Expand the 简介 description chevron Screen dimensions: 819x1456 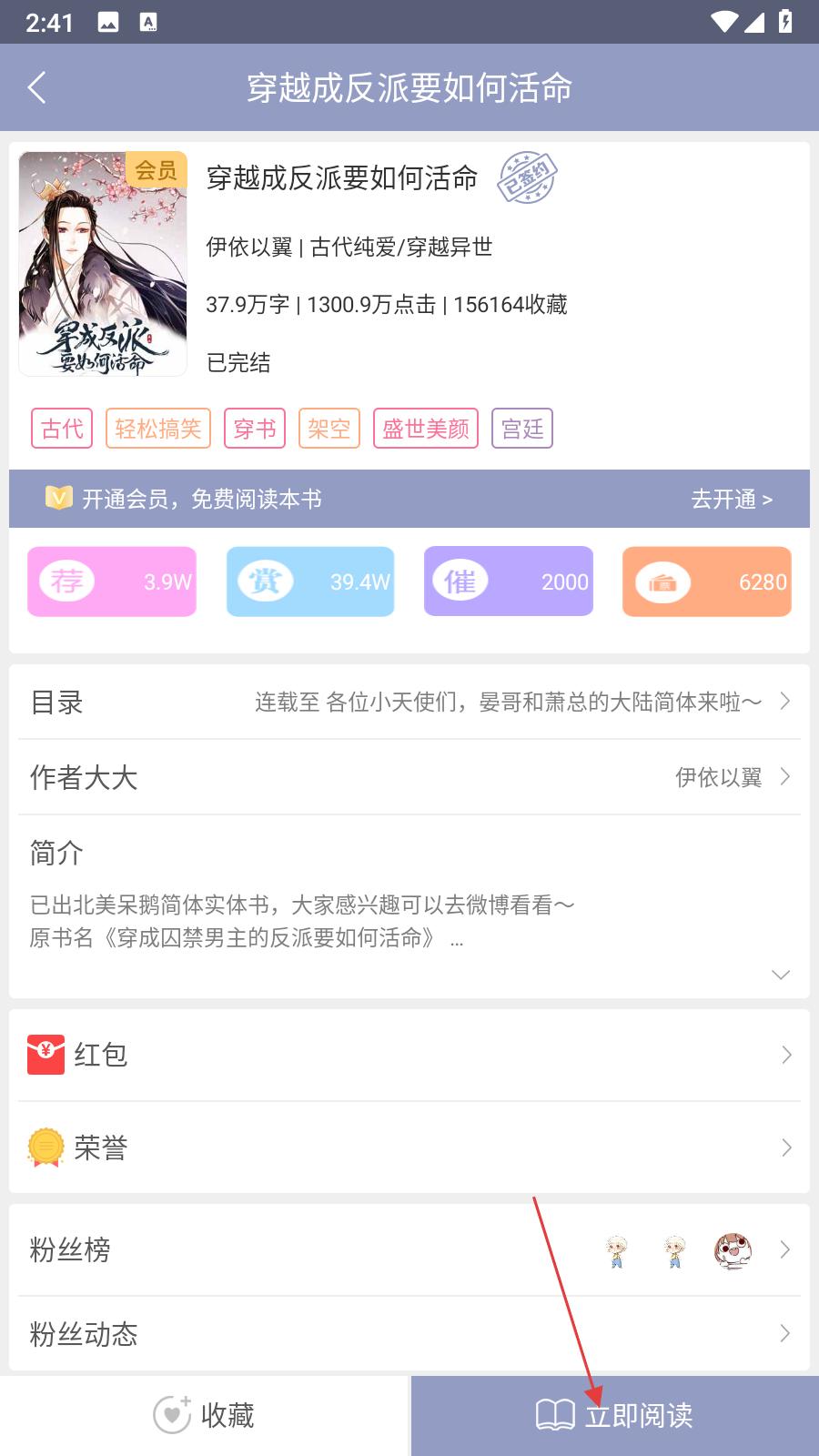(780, 975)
